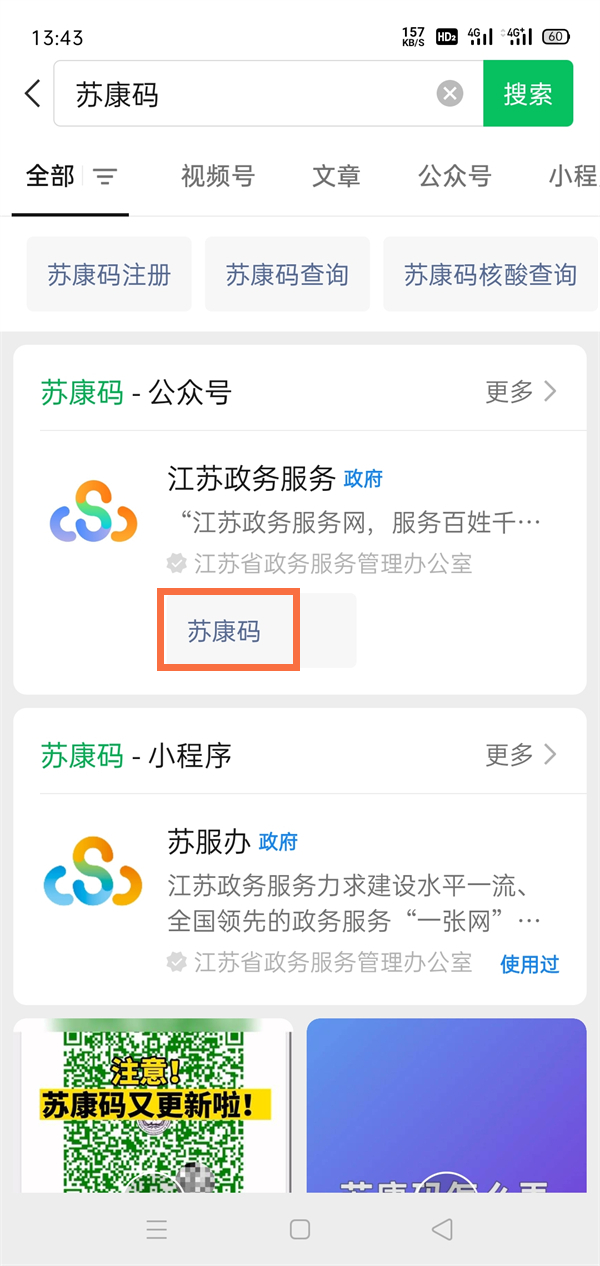Select the 全部 tab

coord(50,177)
